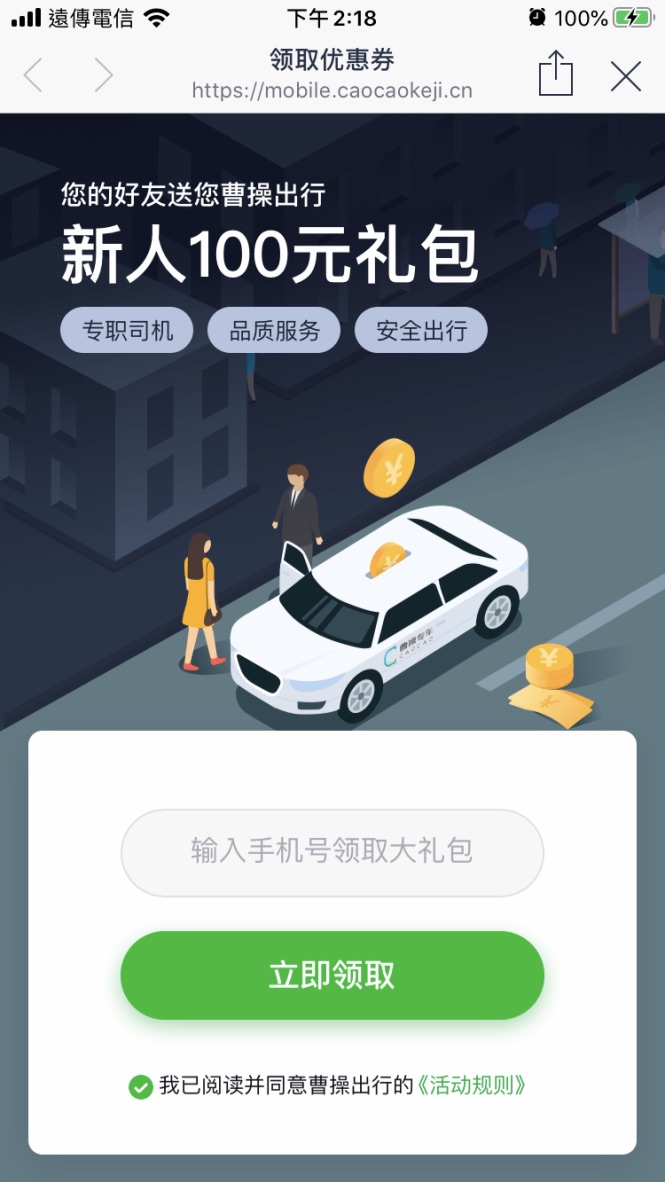Viewport: 665px width, 1182px height.
Task: Share this coupon page
Action: point(556,75)
